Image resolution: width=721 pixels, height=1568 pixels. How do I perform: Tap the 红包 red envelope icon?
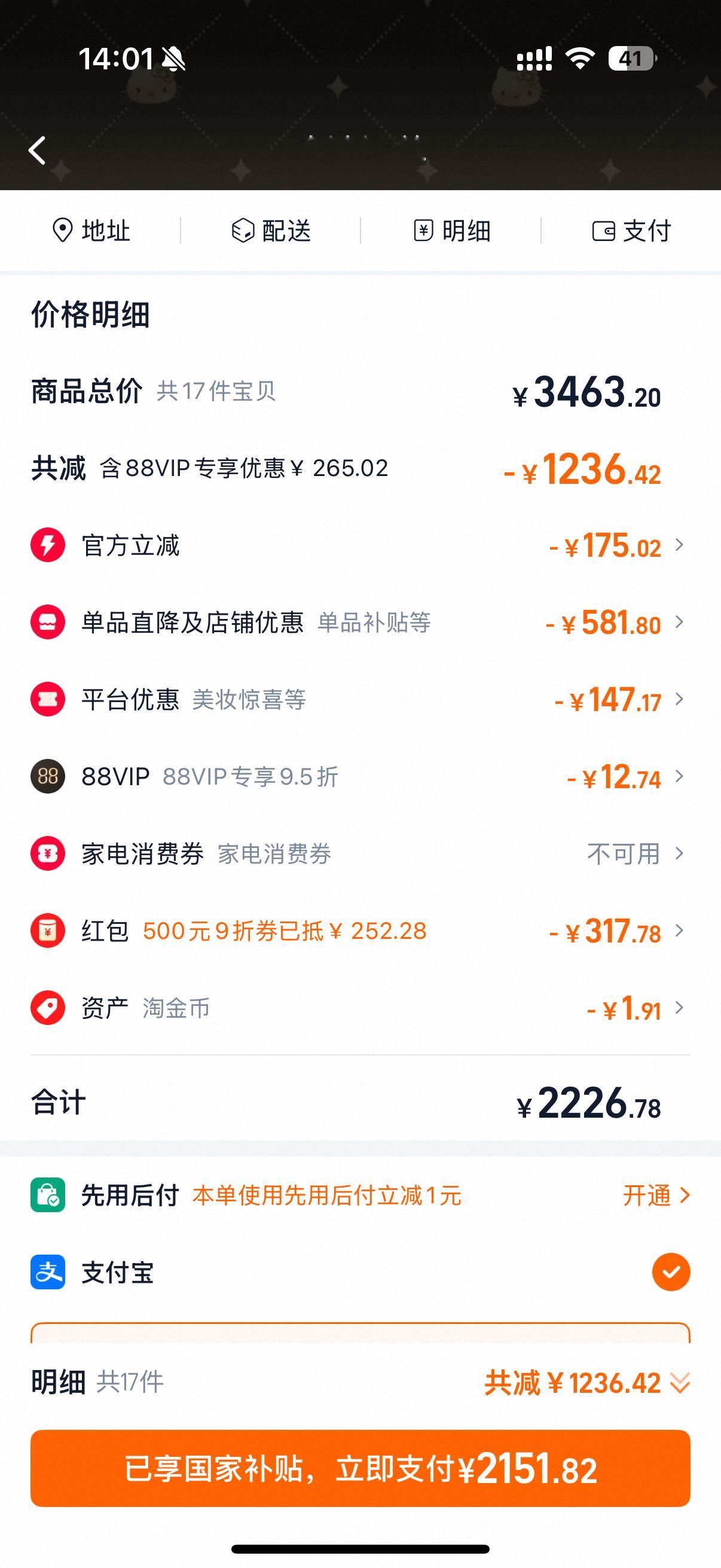(x=48, y=929)
